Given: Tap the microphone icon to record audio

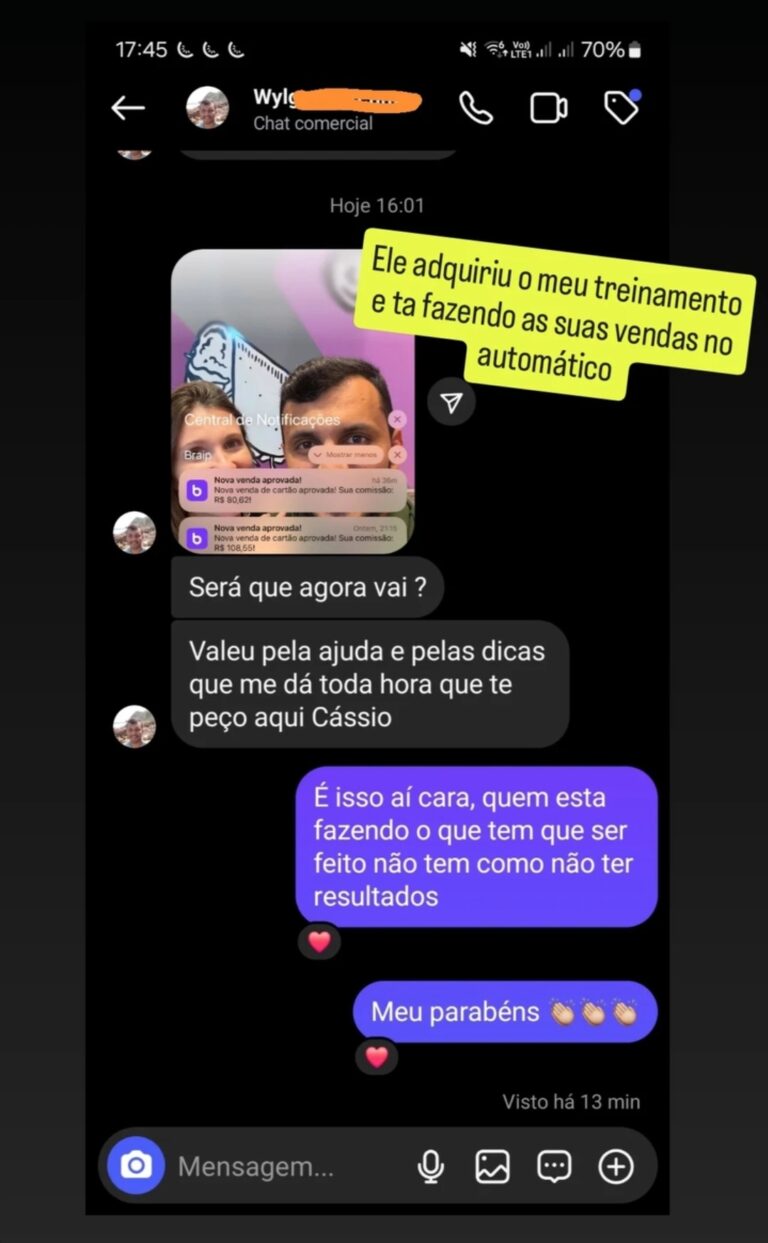Looking at the screenshot, I should pyautogui.click(x=430, y=1166).
